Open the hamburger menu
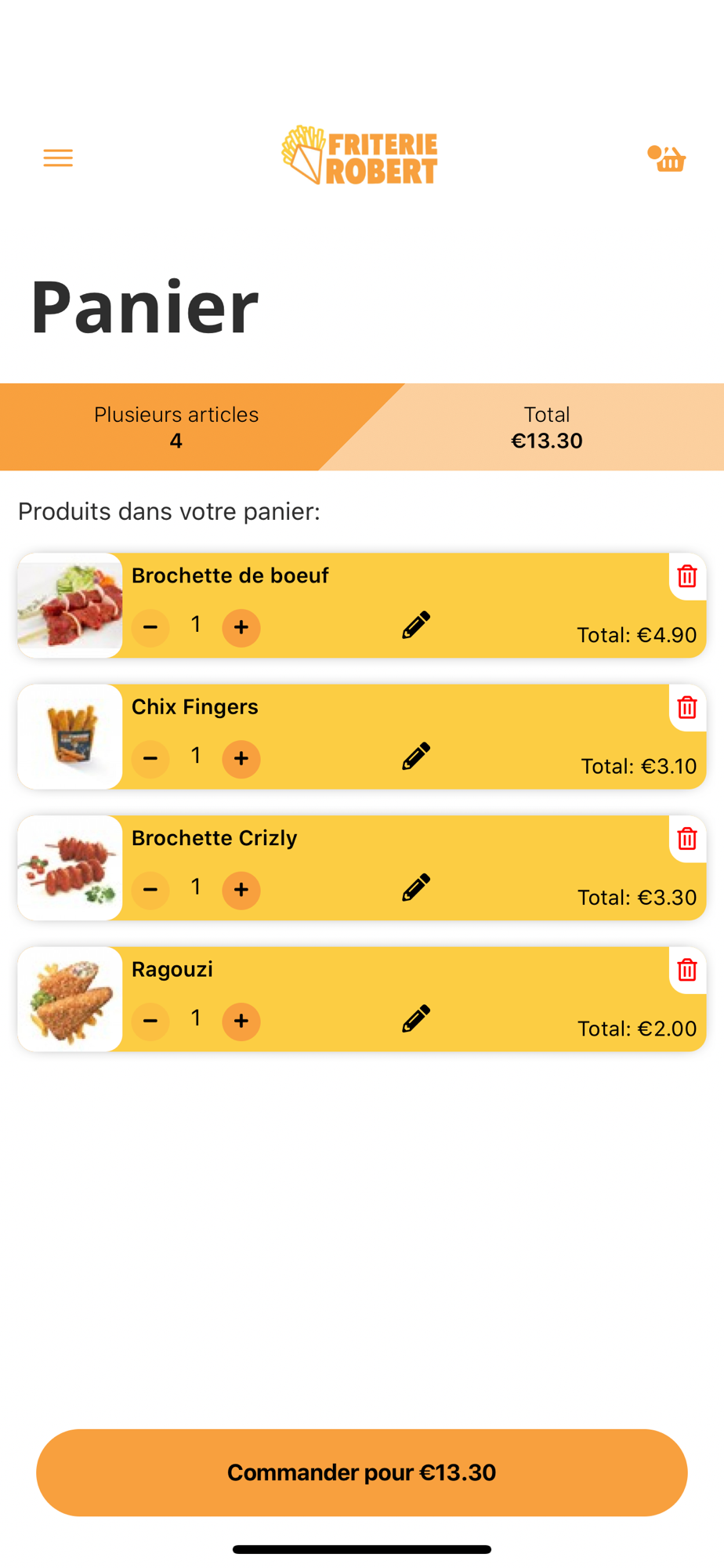 click(58, 158)
